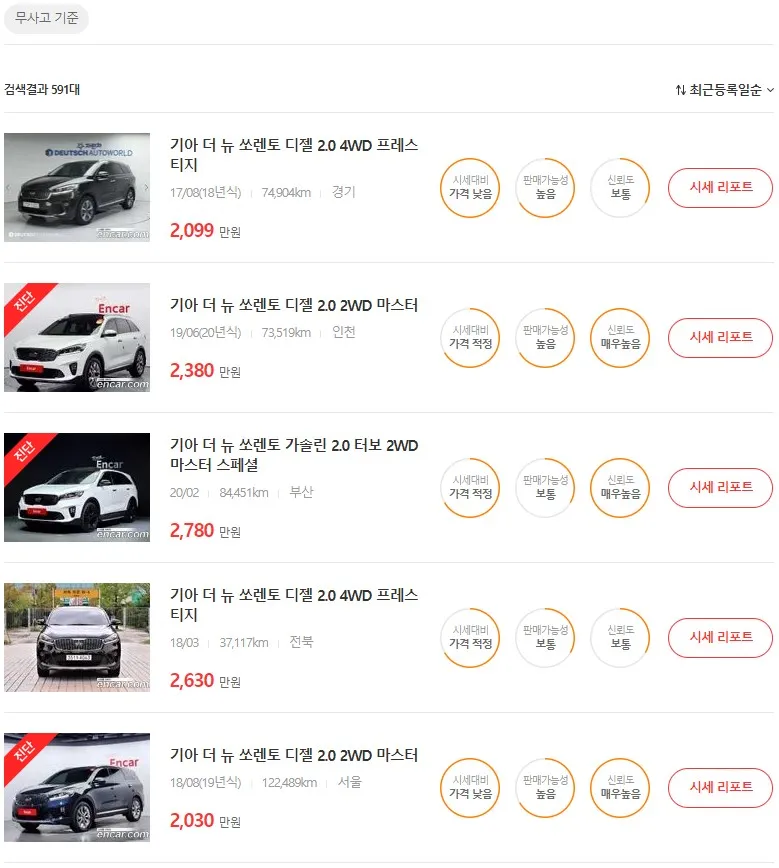Click the 시세대비 가격 낮음 badge on first listing
This screenshot has height=868, width=779.
(469, 187)
